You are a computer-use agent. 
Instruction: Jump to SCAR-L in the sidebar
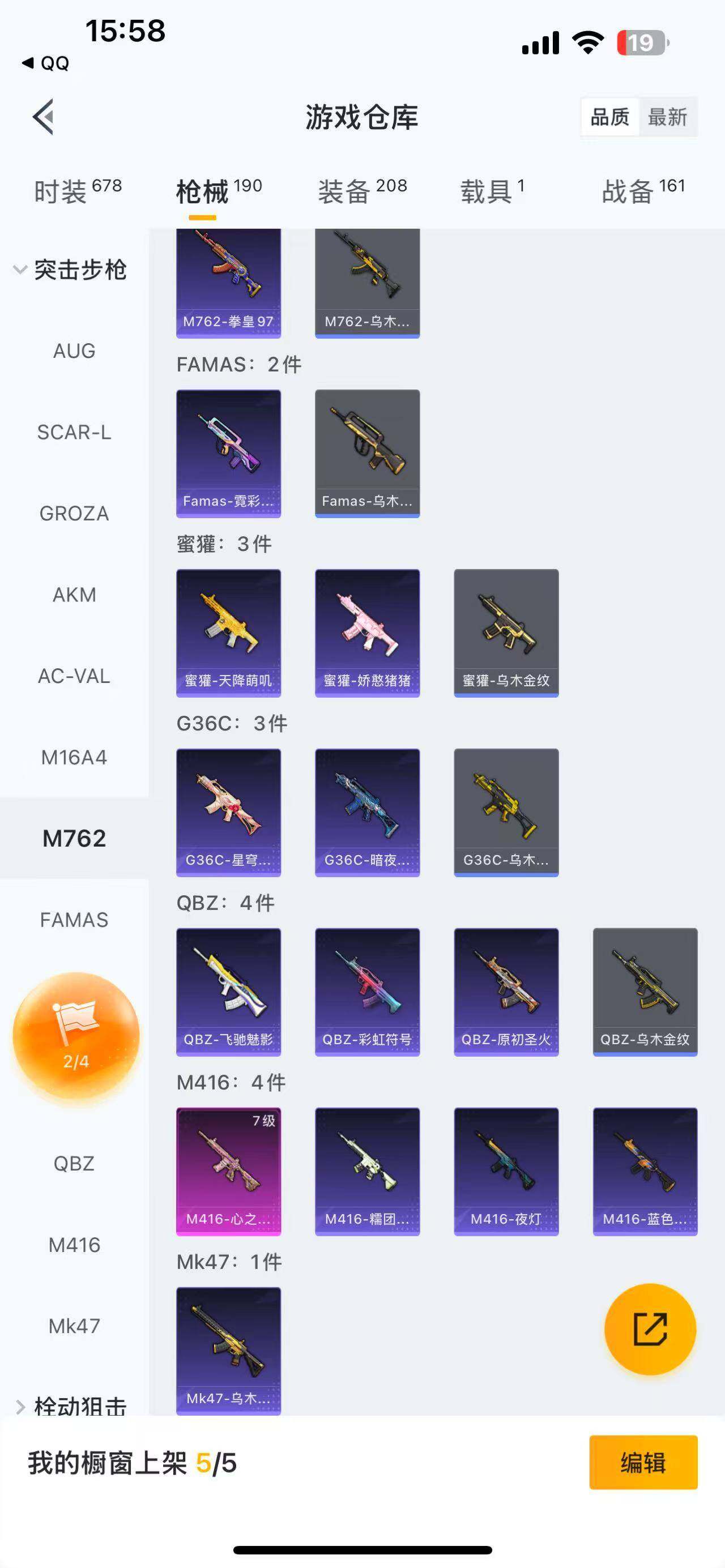[74, 432]
